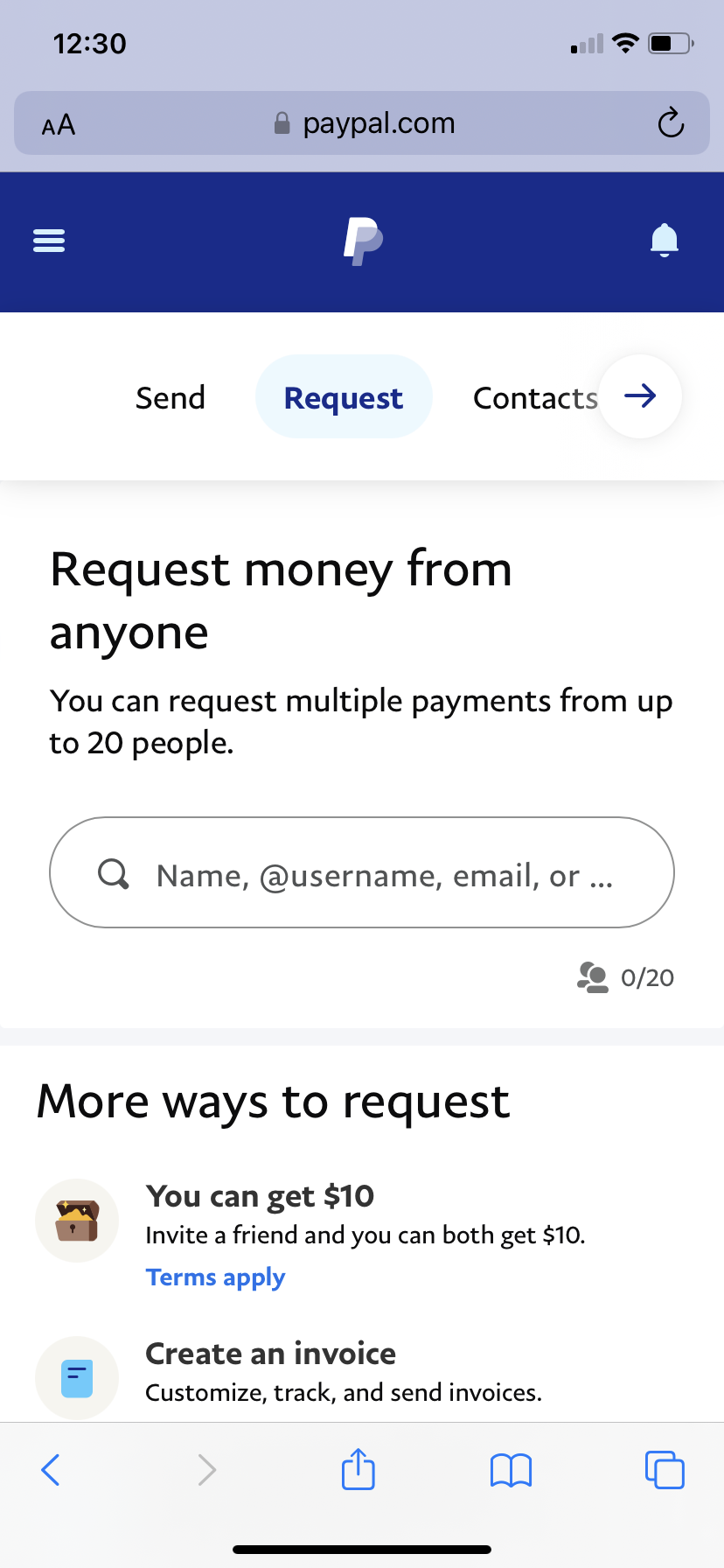Open the Terms apply link
Screen dimensions: 724x1568
215,1277
